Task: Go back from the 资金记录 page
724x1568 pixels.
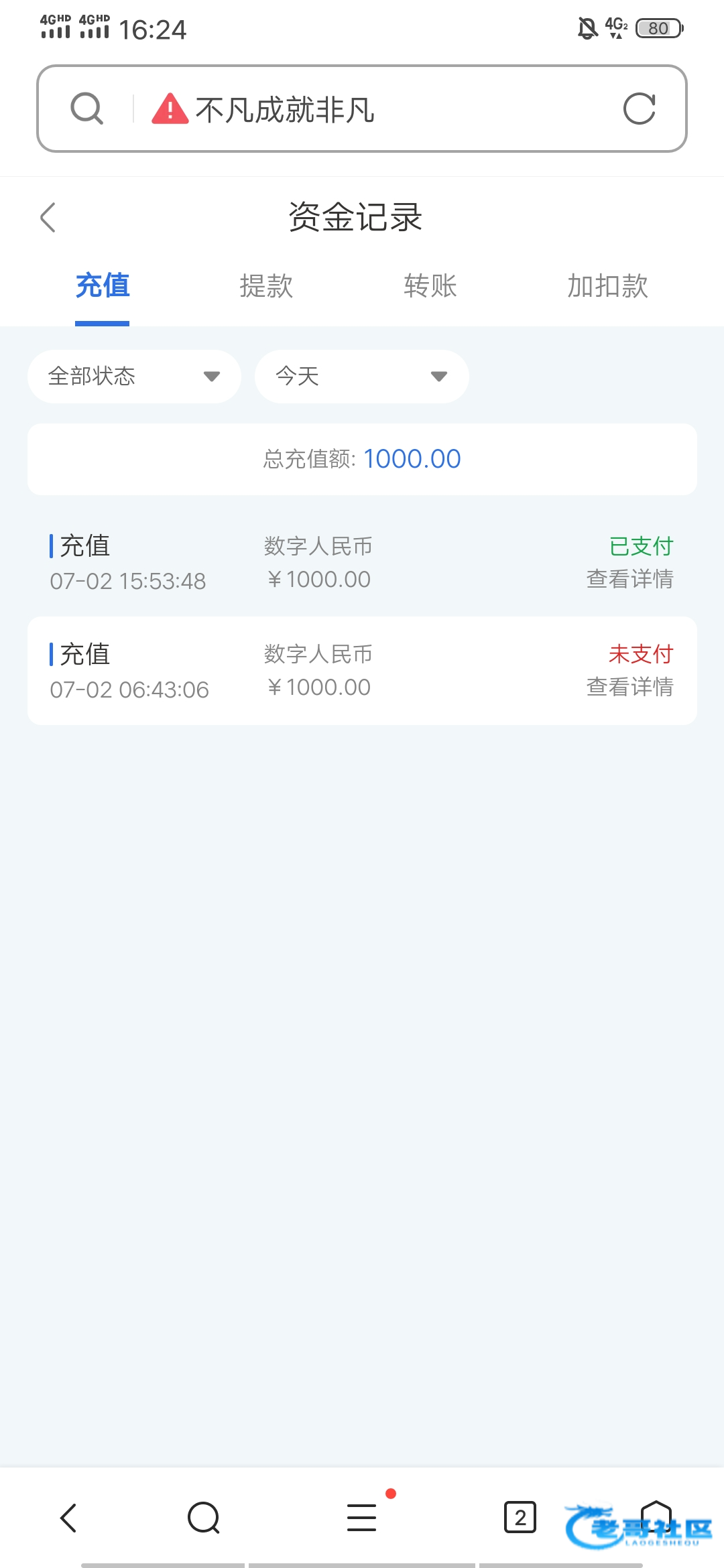Action: pos(48,218)
